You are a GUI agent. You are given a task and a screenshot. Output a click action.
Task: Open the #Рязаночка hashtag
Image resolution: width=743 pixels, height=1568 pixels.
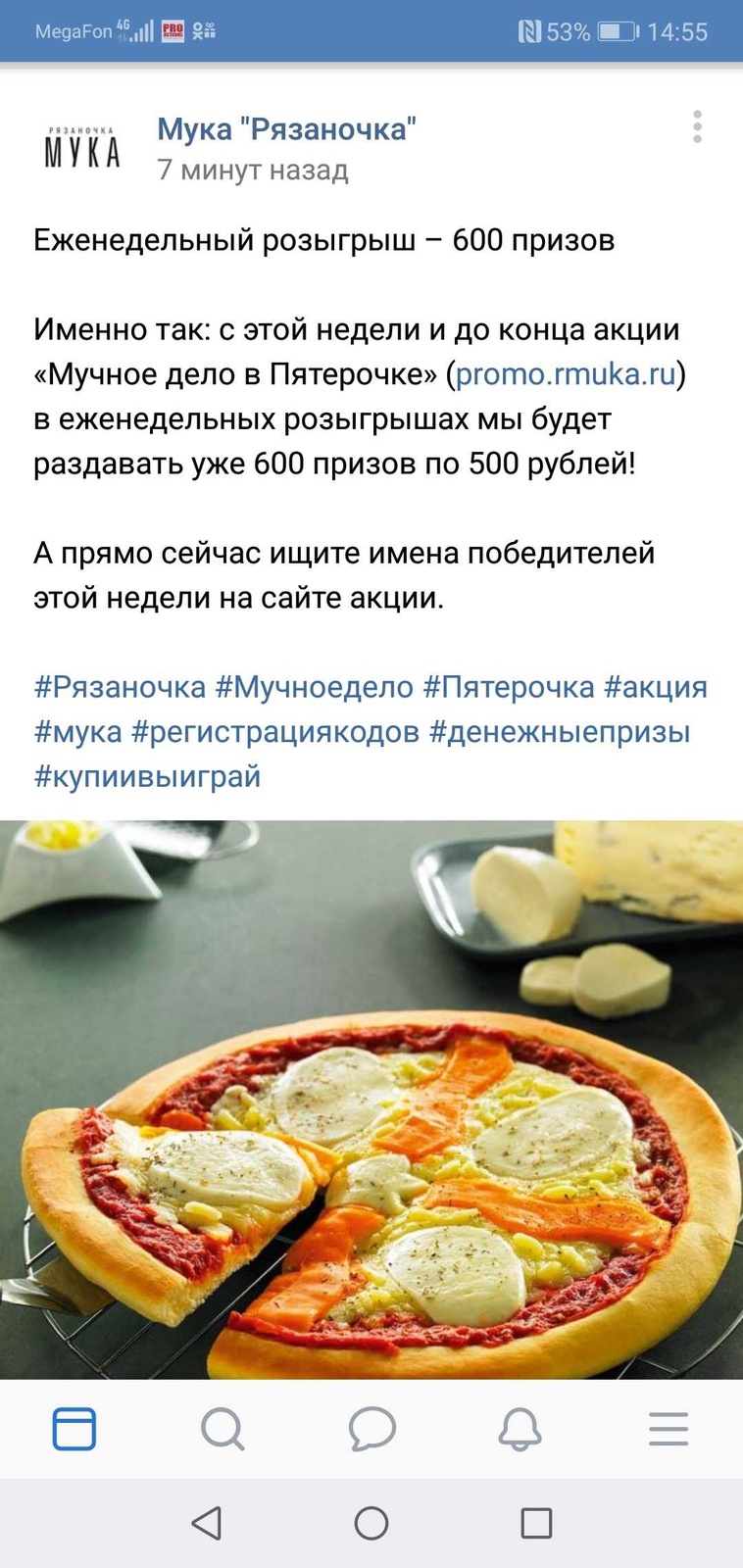click(x=120, y=687)
